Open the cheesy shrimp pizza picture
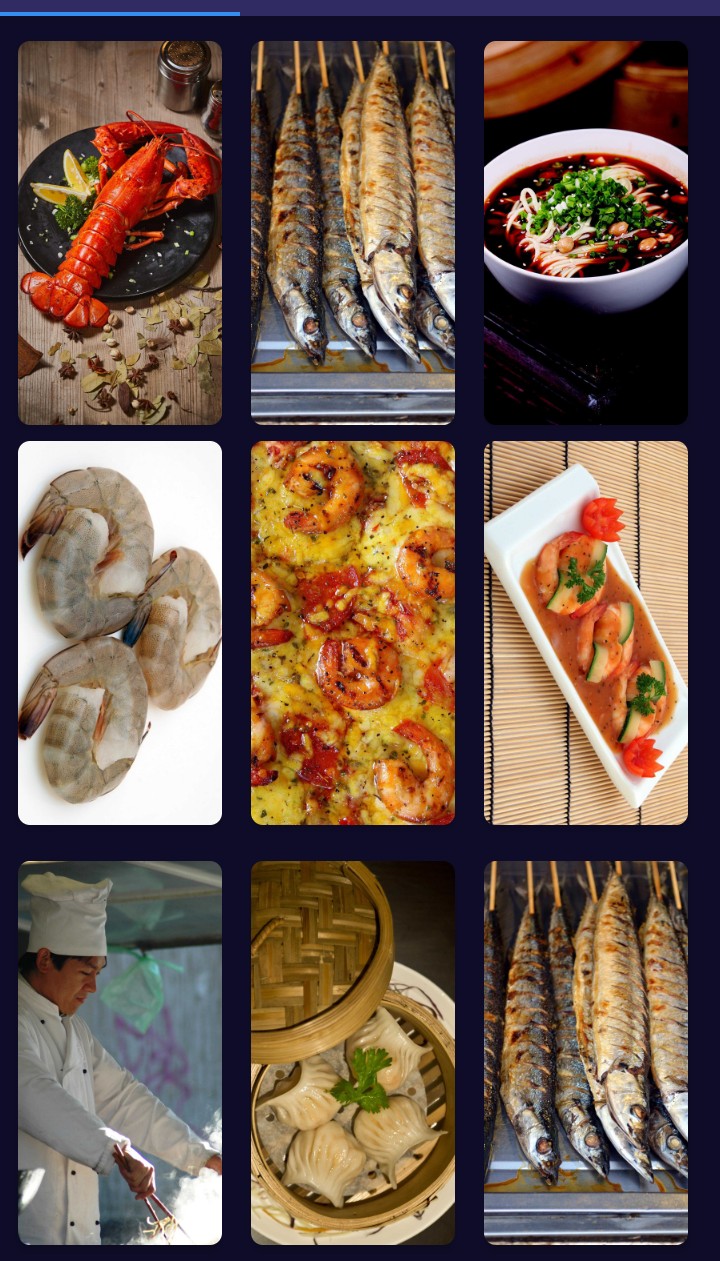Image resolution: width=720 pixels, height=1261 pixels. coord(352,632)
